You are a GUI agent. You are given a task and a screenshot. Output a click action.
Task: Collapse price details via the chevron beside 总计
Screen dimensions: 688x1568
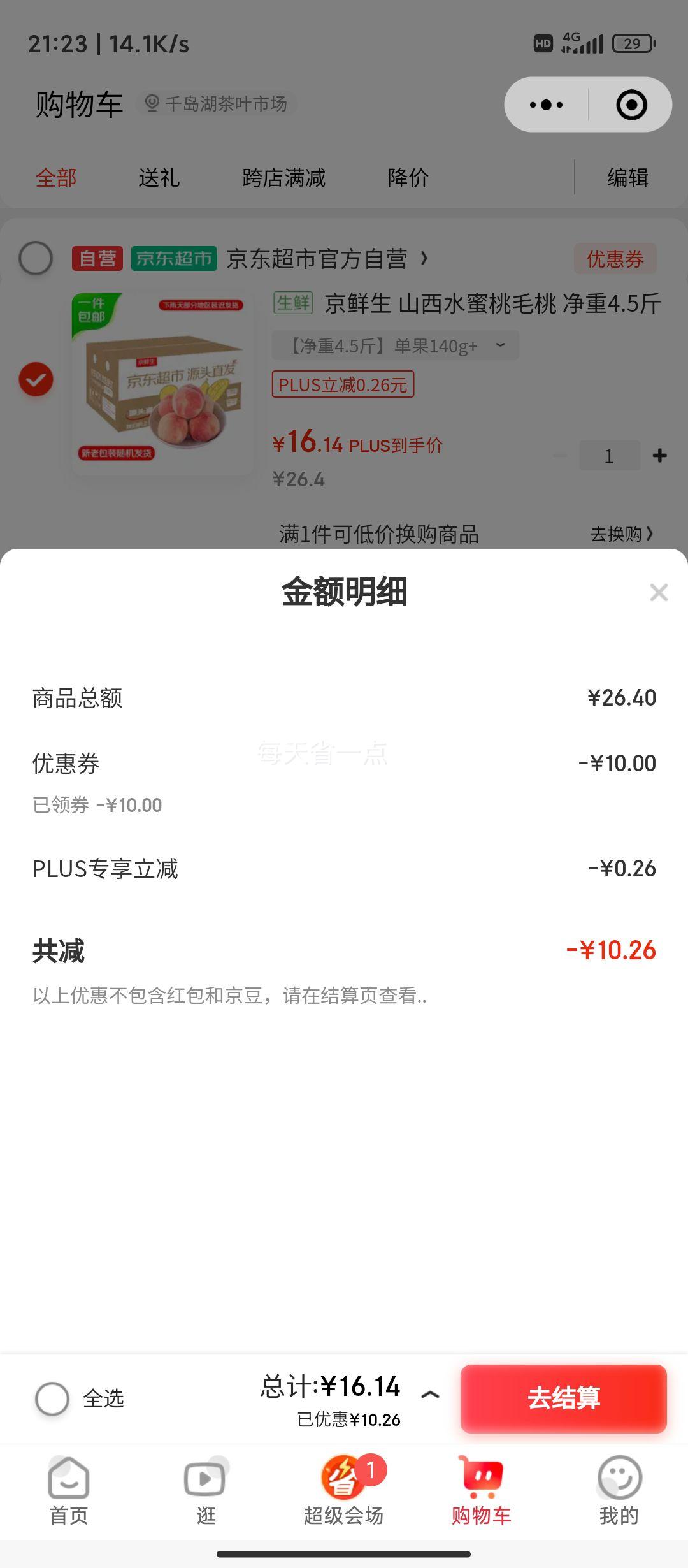pos(431,1395)
